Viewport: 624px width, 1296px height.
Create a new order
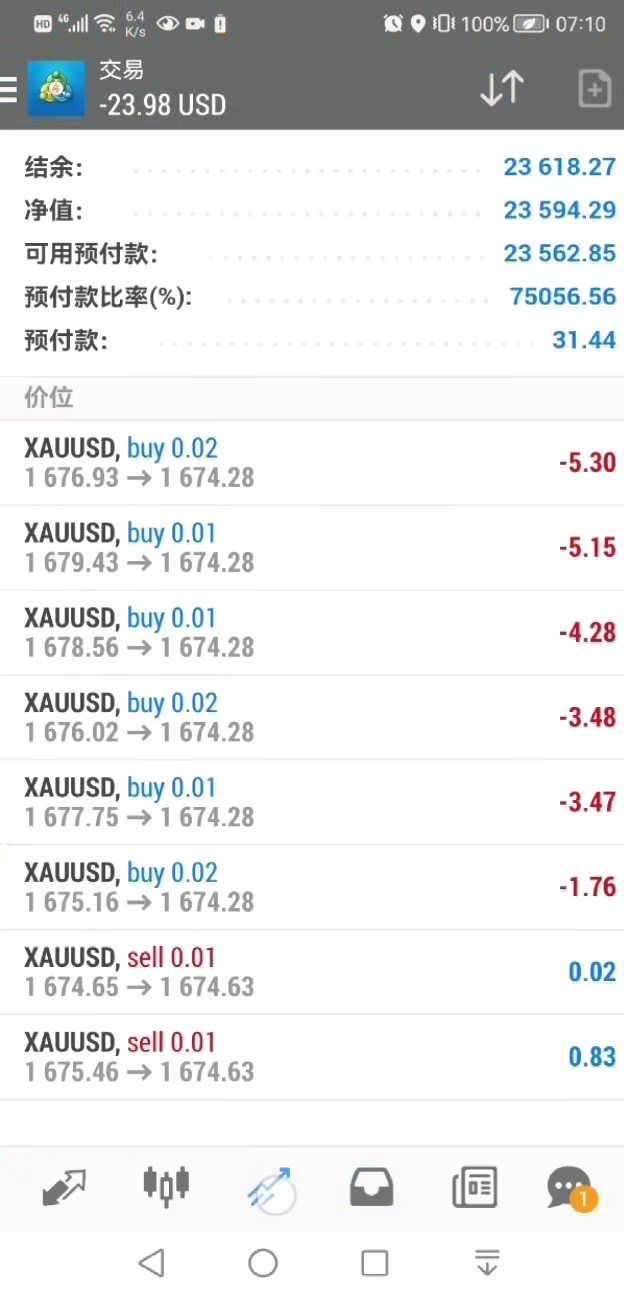coord(594,89)
